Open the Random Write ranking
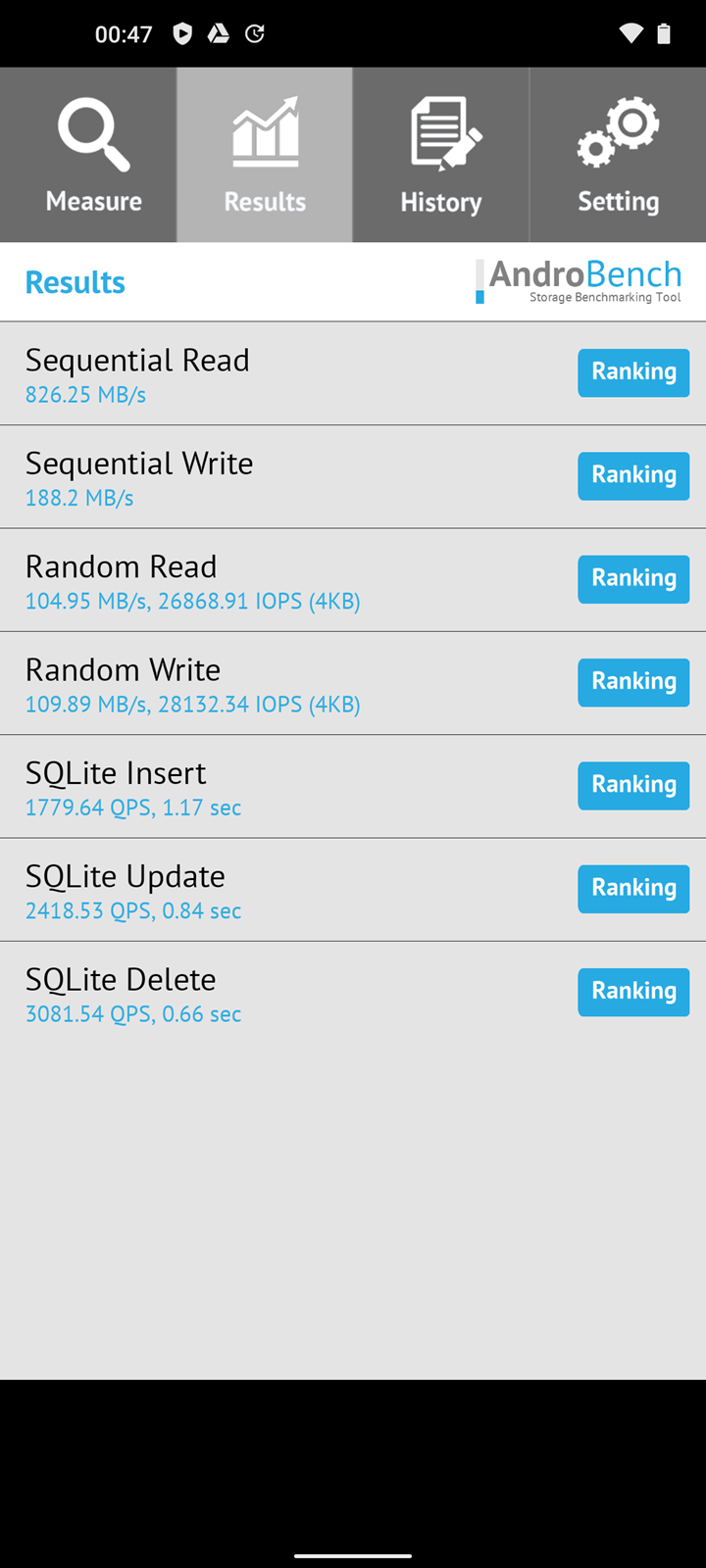This screenshot has height=1568, width=706. pos(633,682)
